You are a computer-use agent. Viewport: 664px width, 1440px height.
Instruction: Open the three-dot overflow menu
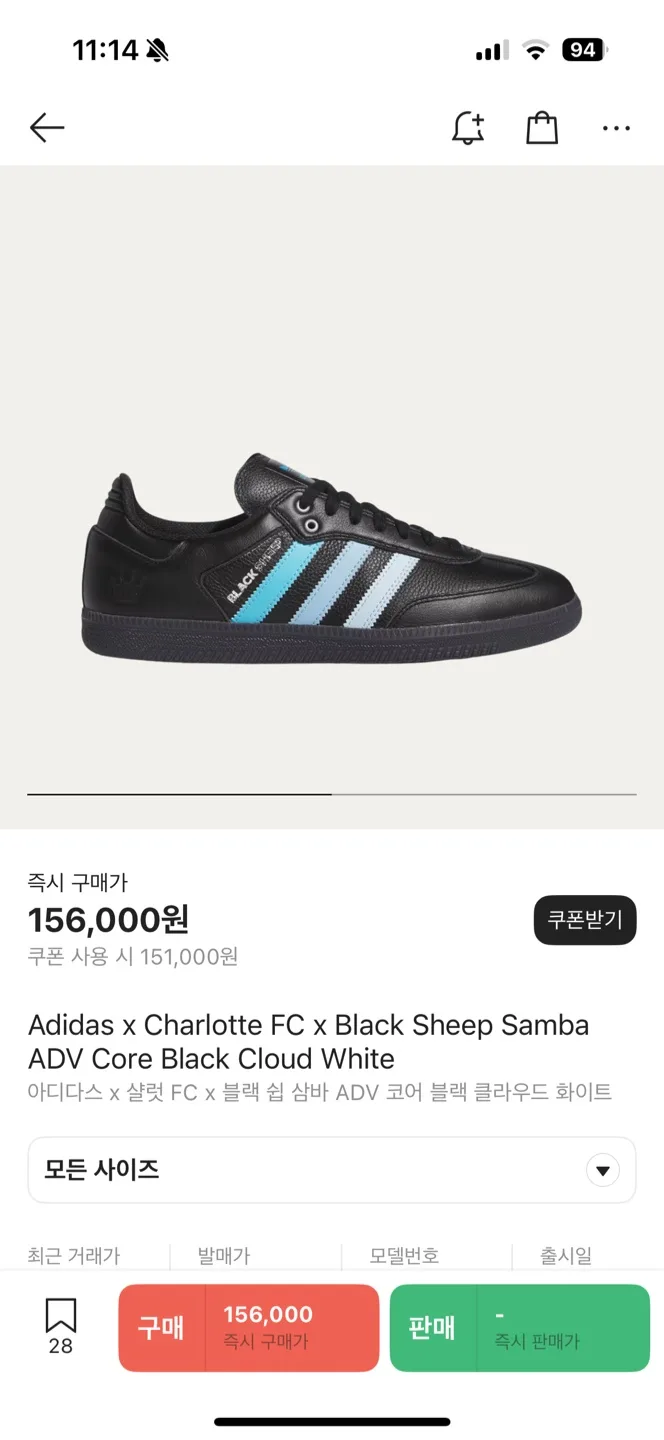click(616, 128)
